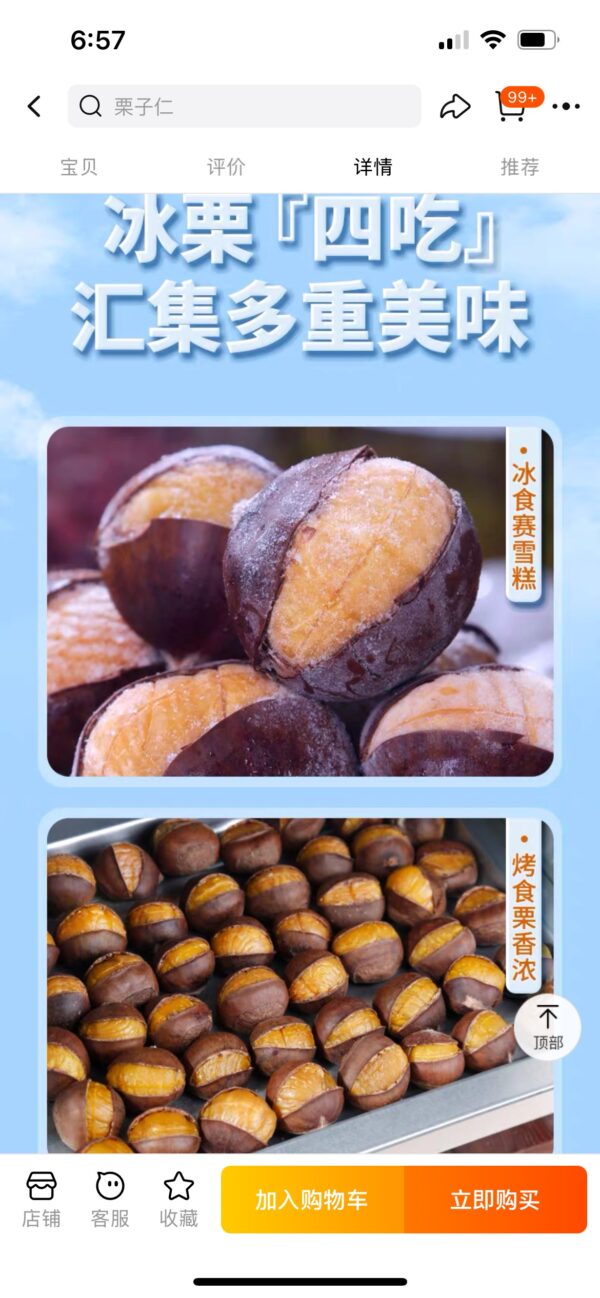
Task: Open the 栗子仁 search box
Action: (x=244, y=106)
